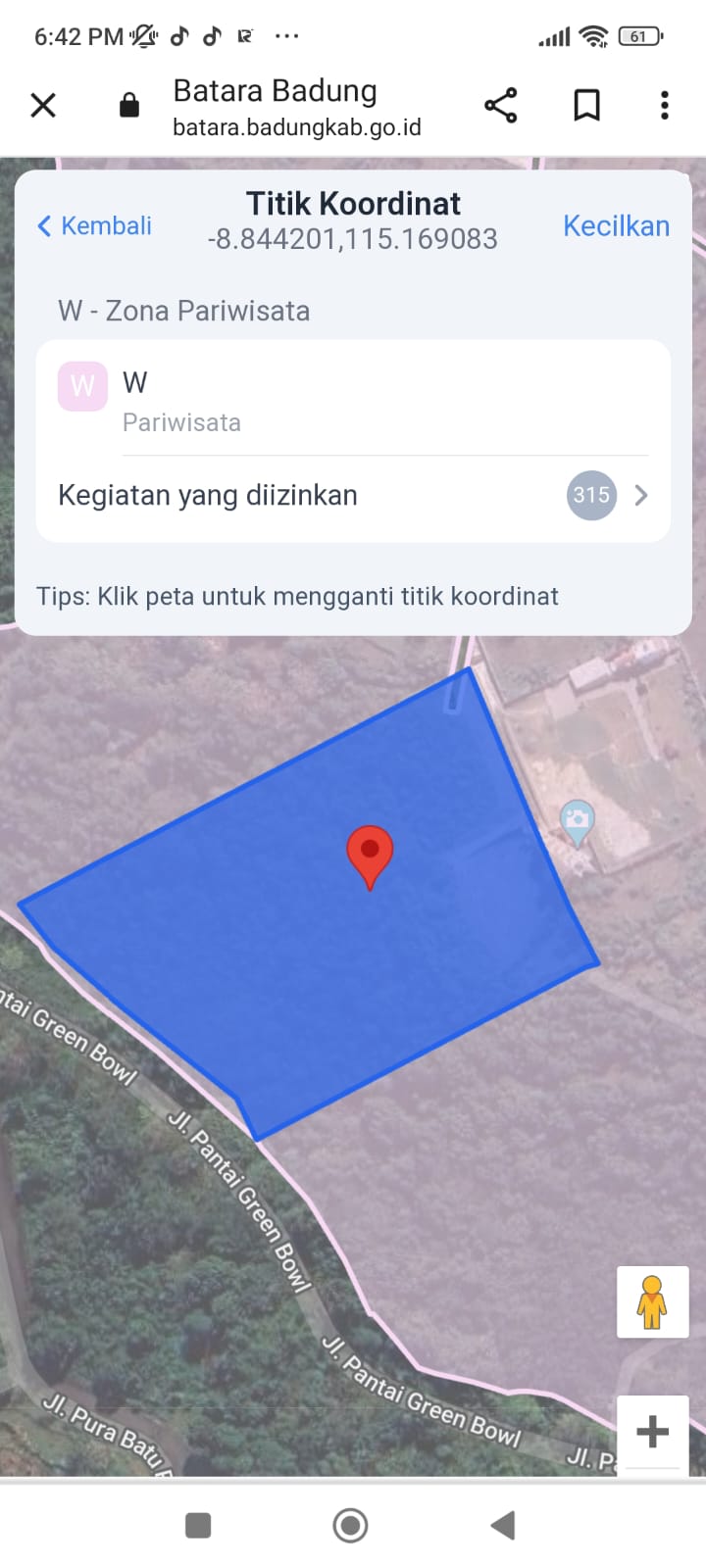Image resolution: width=706 pixels, height=1568 pixels.
Task: Zoom in on the map
Action: (652, 1432)
